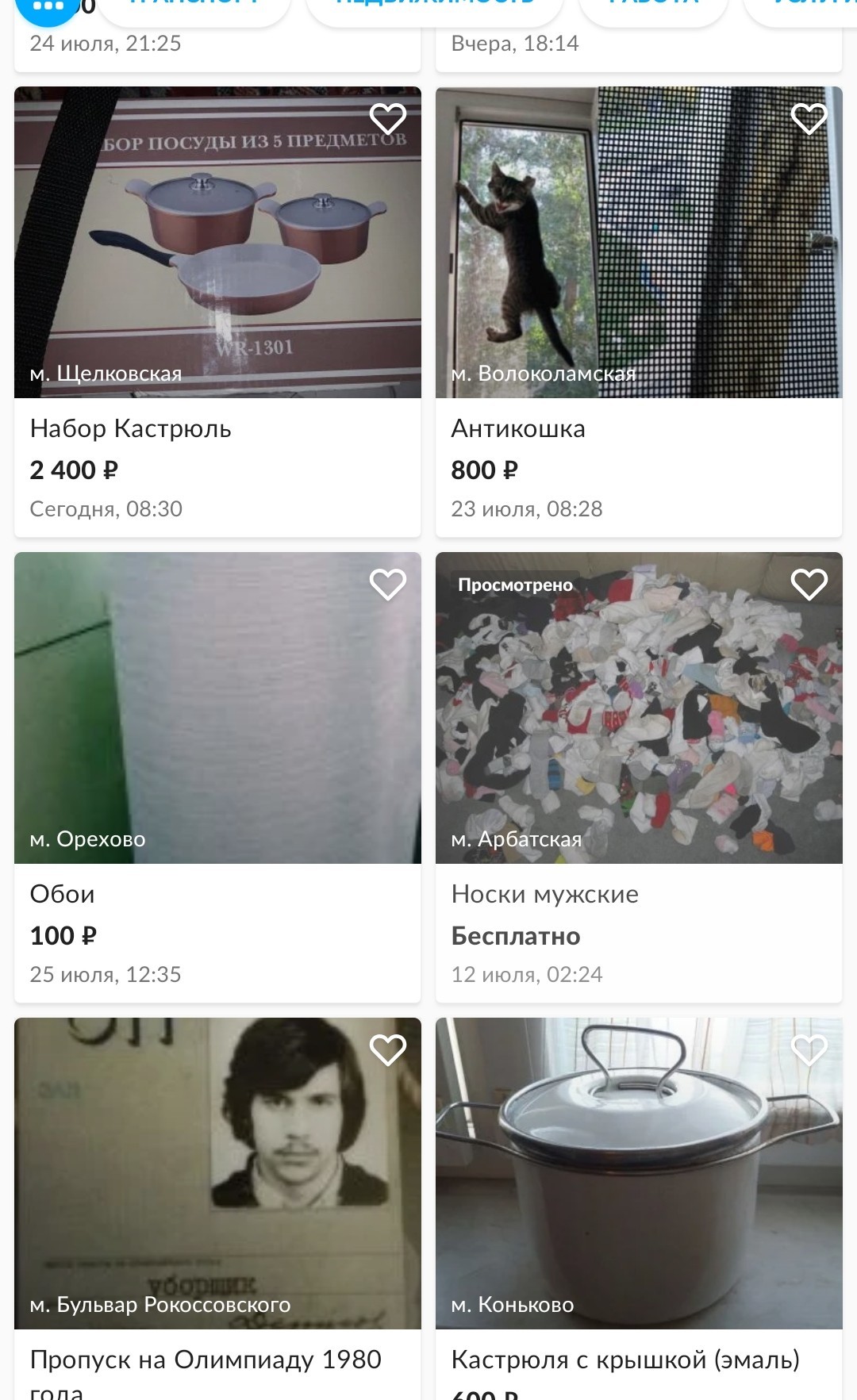
Task: Add Набор Кастрюль to favorites
Action: pos(388,119)
